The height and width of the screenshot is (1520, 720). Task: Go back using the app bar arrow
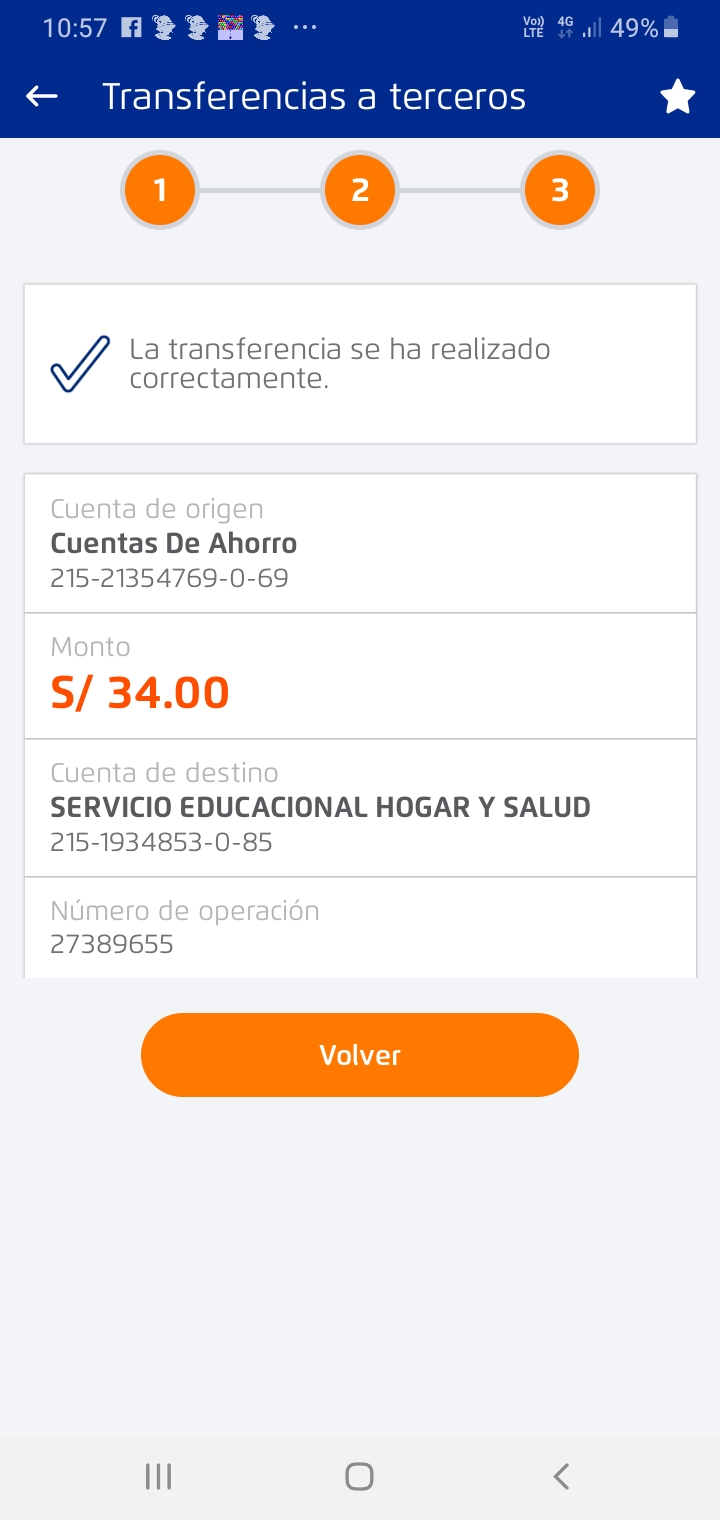pos(42,96)
